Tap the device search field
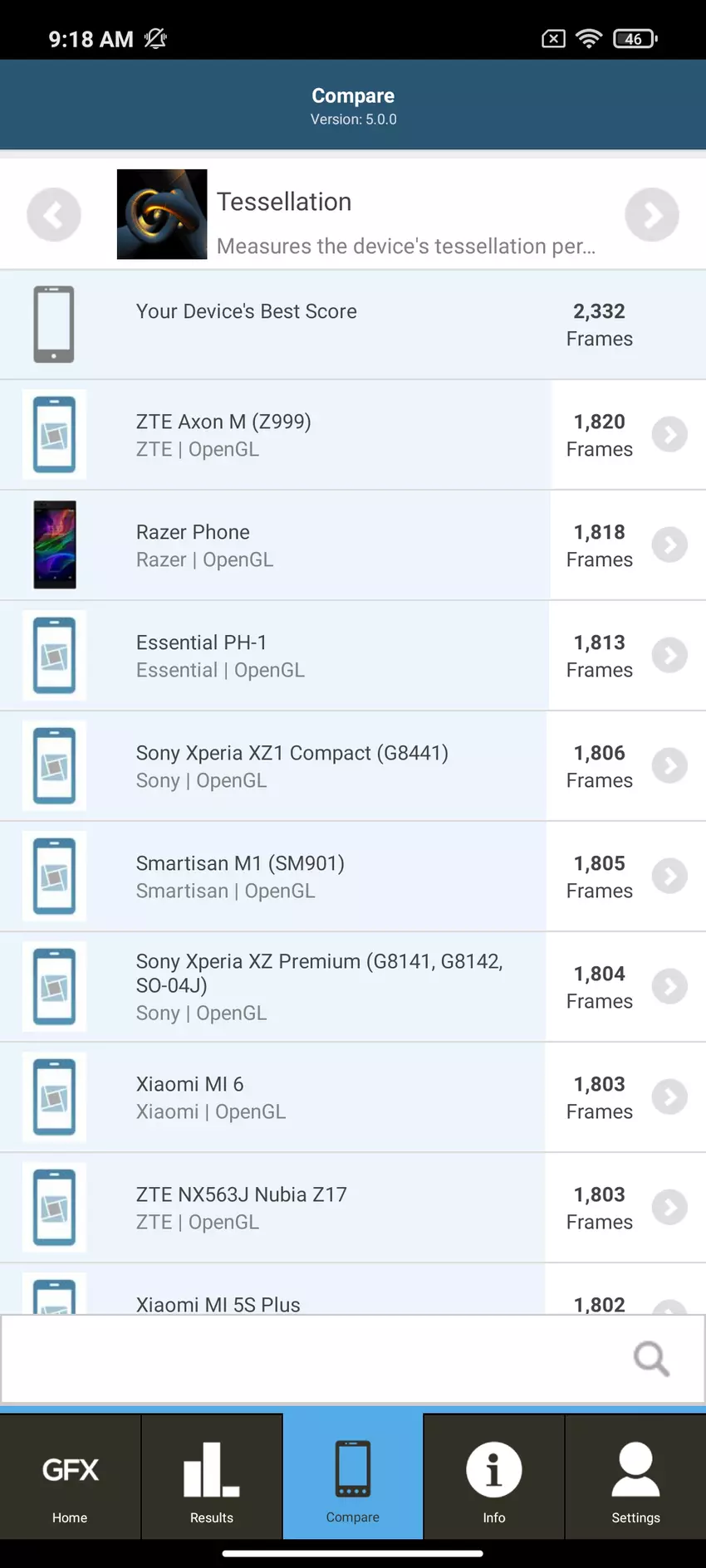Screen dimensions: 706x1568 [316, 1360]
